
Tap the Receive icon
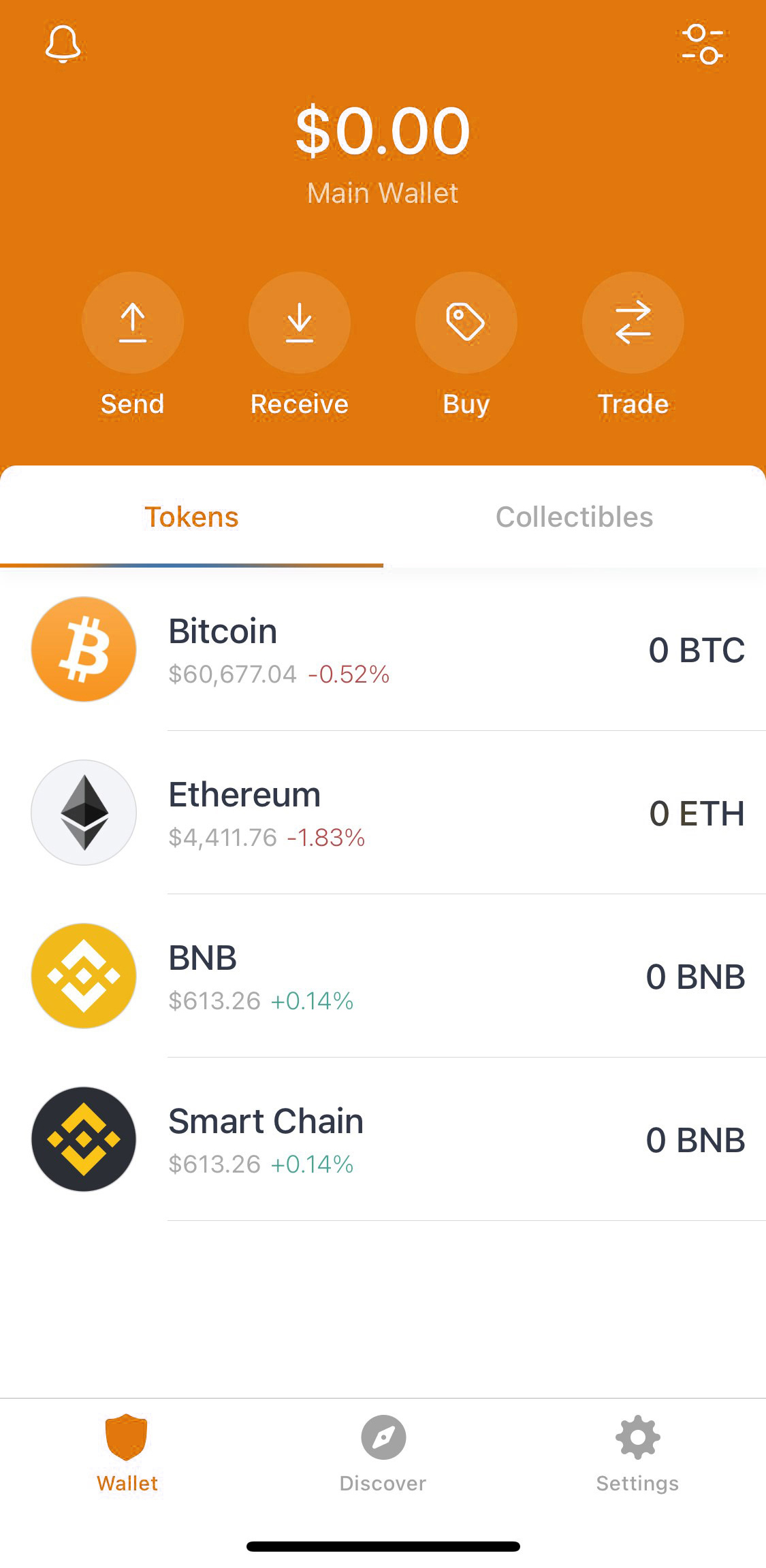[x=300, y=323]
